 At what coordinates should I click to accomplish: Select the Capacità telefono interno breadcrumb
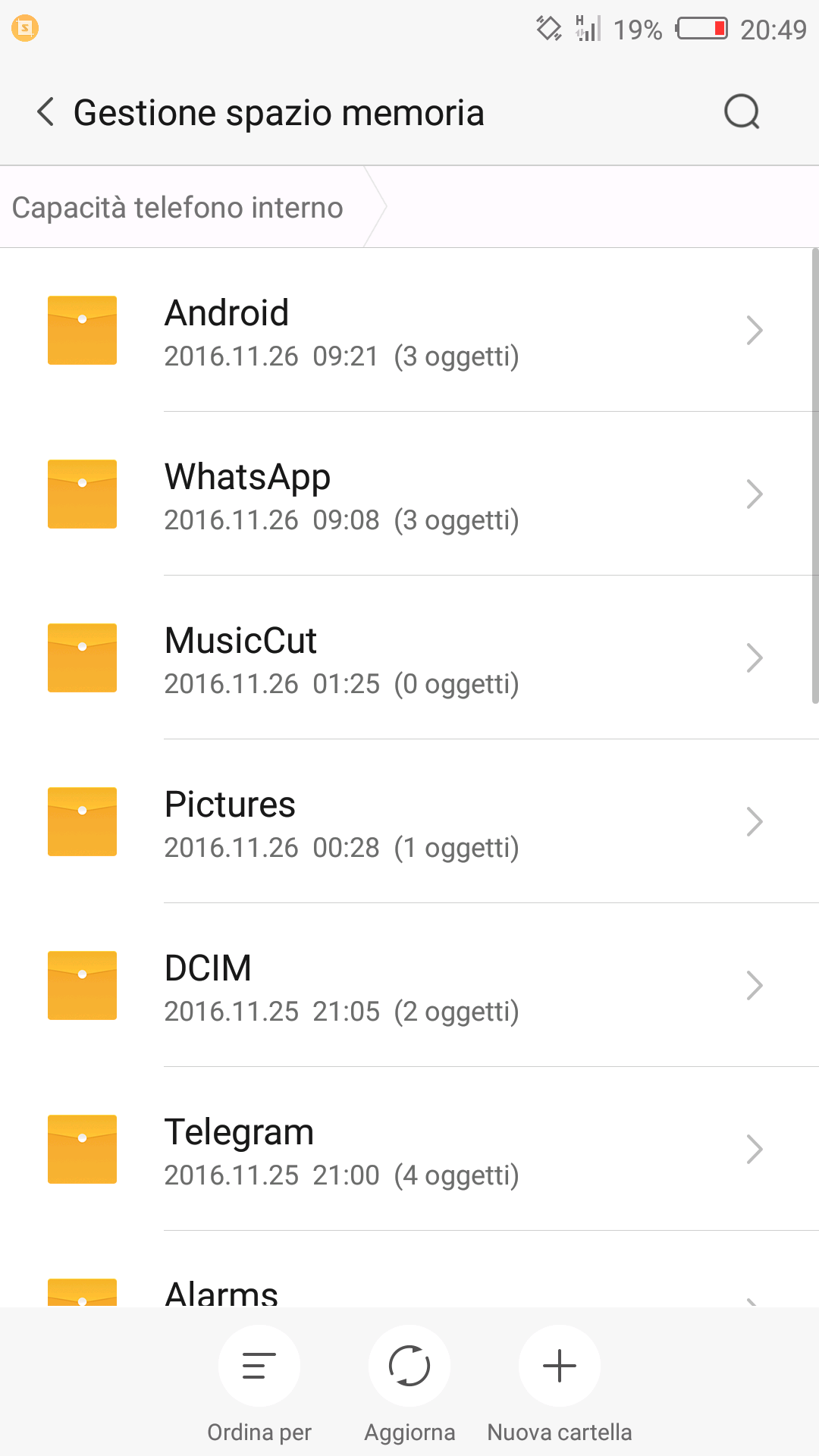[177, 207]
